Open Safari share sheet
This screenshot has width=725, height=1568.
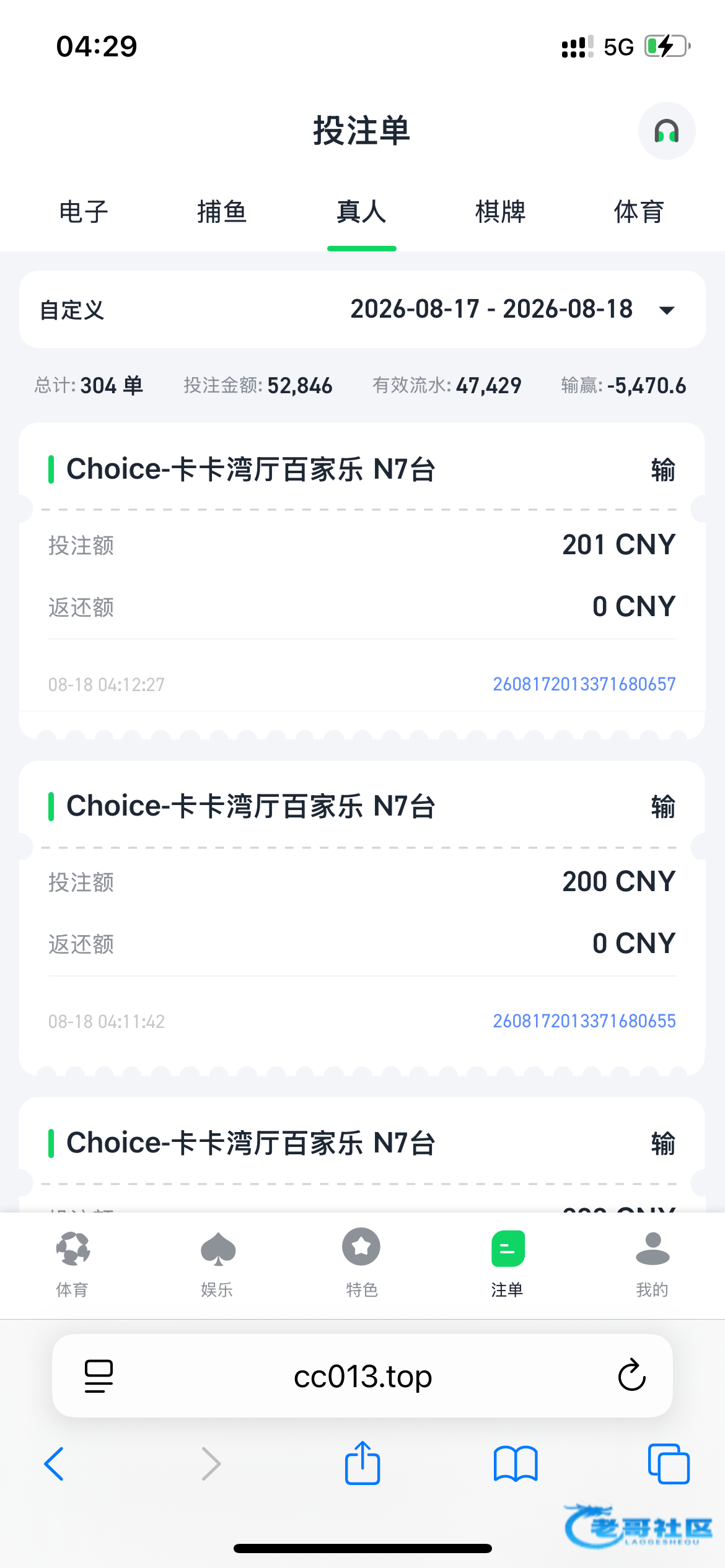point(362,1463)
